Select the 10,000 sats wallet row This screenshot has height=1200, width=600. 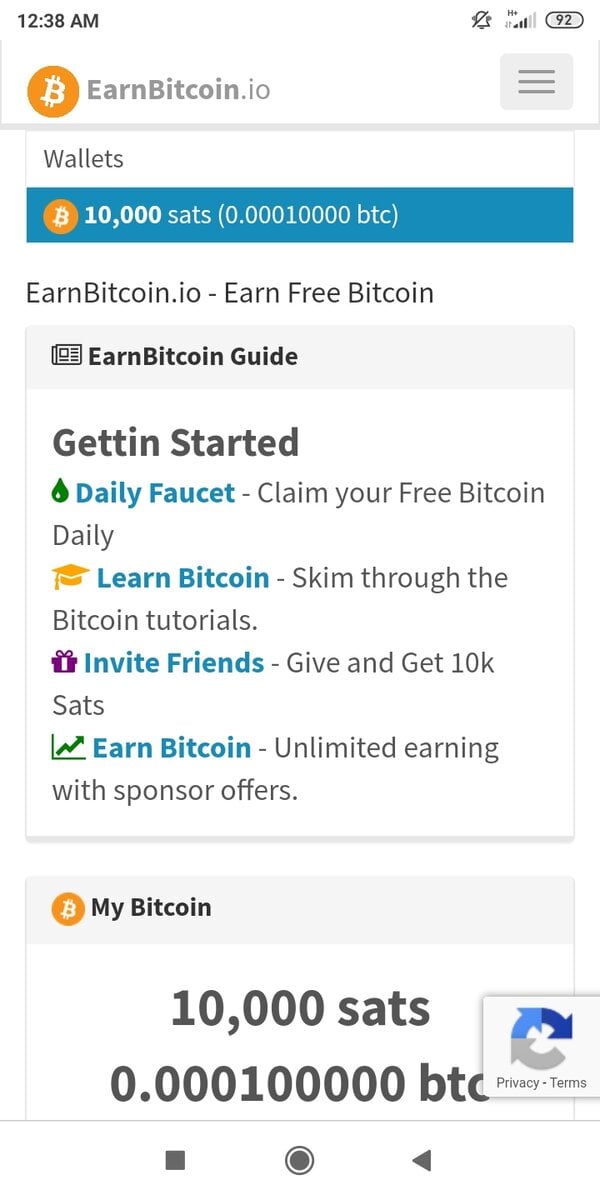(300, 215)
